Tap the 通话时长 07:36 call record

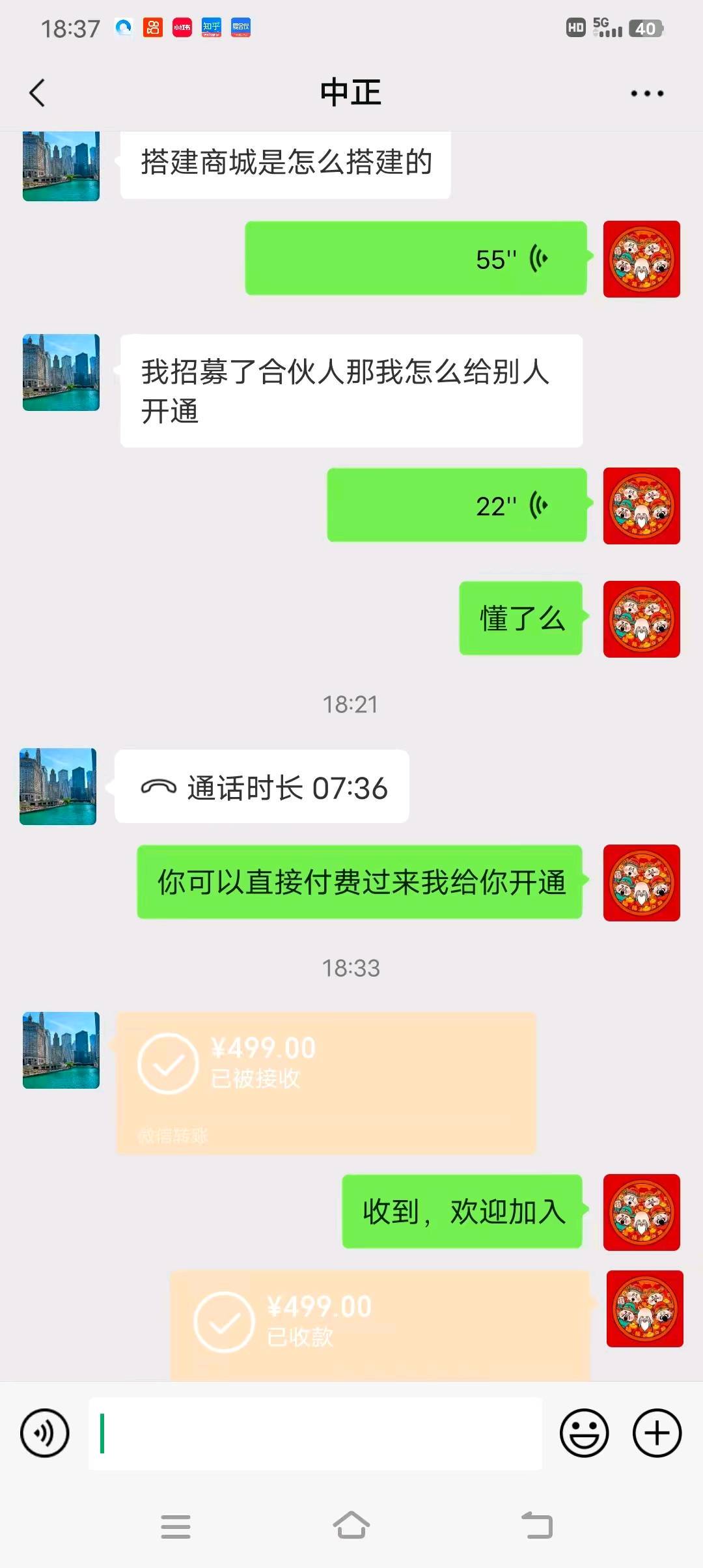click(x=262, y=787)
